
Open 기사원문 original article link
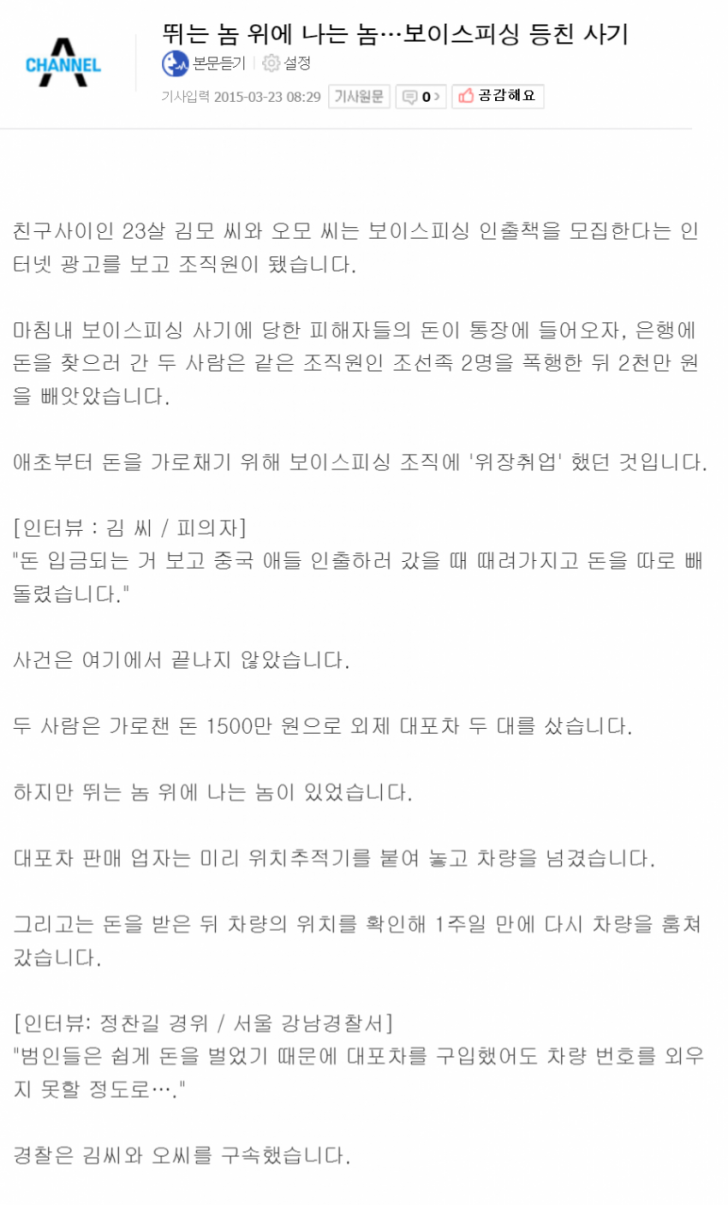pos(358,97)
